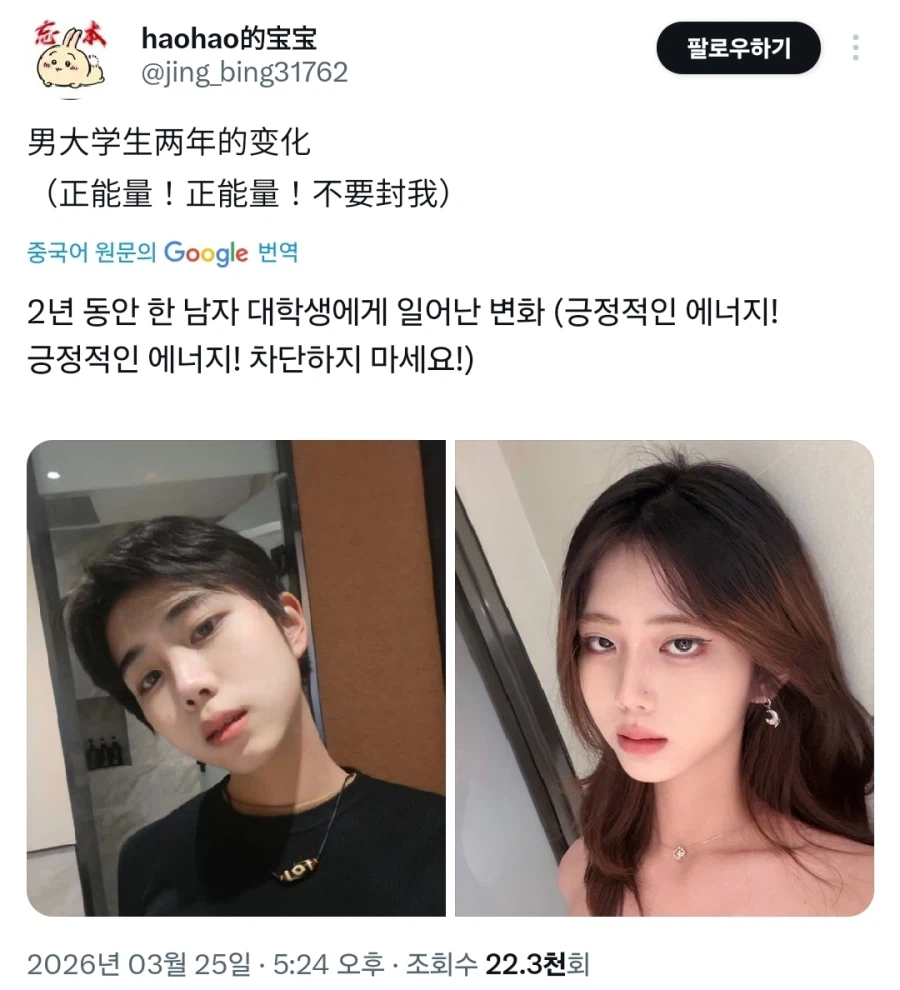Open the right photo in the post
Viewport: 900px width, 990px height.
click(x=664, y=678)
